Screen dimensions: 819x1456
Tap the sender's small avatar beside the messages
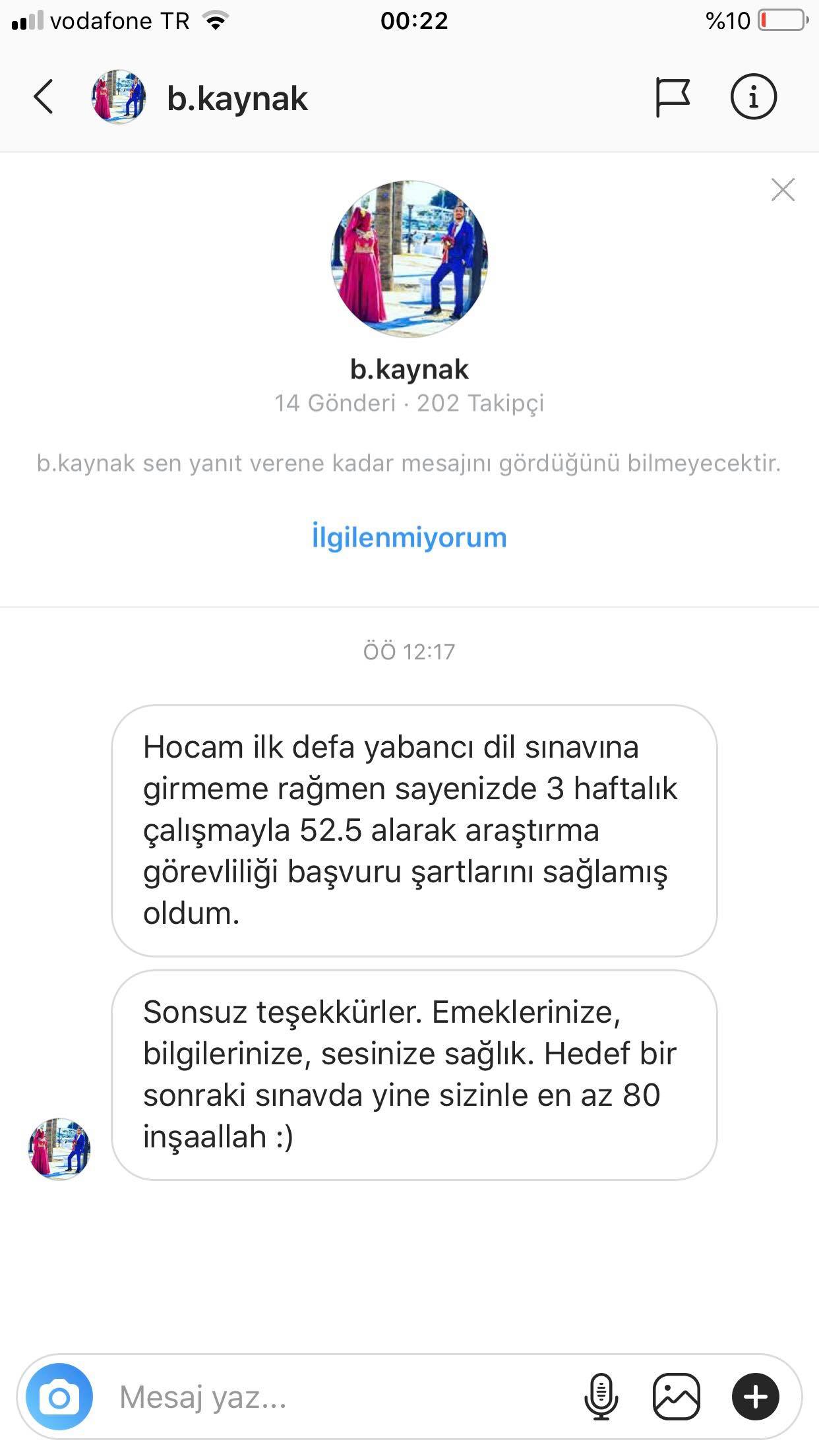coord(59,1149)
